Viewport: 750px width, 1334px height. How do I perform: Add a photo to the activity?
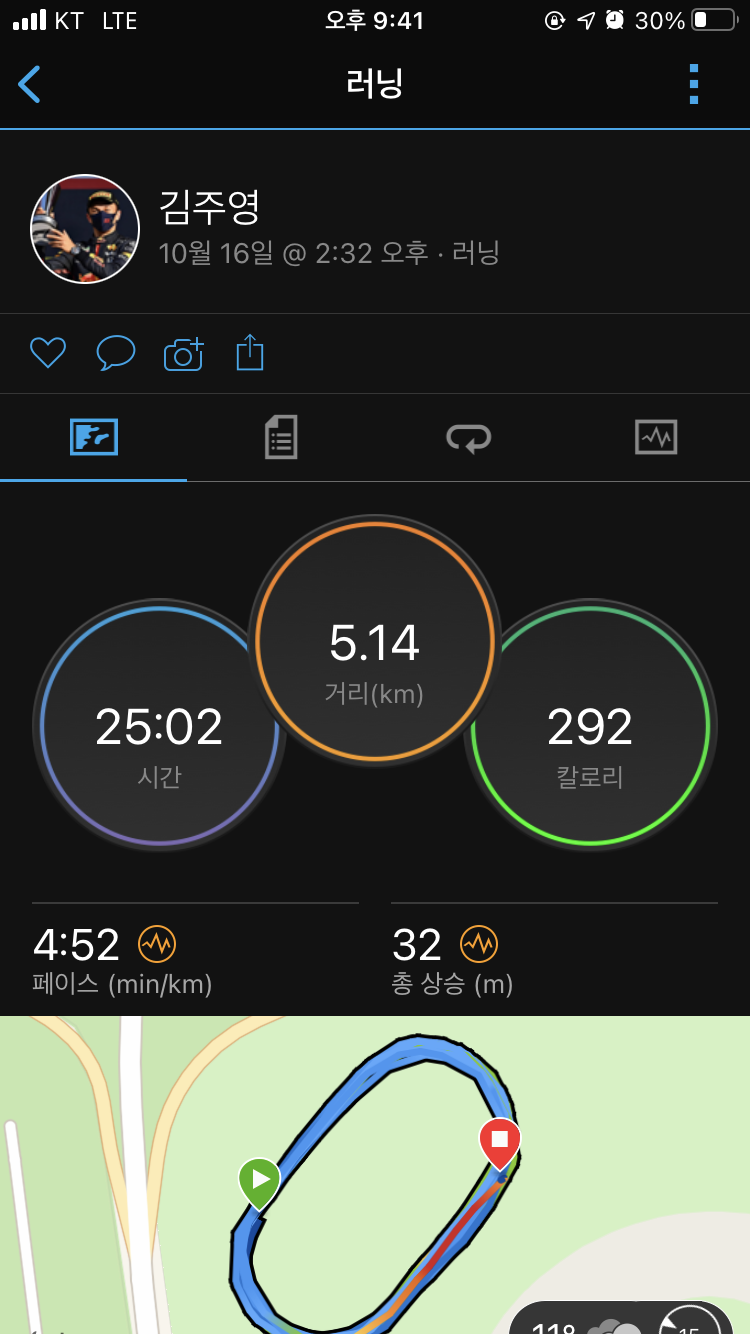pos(183,354)
